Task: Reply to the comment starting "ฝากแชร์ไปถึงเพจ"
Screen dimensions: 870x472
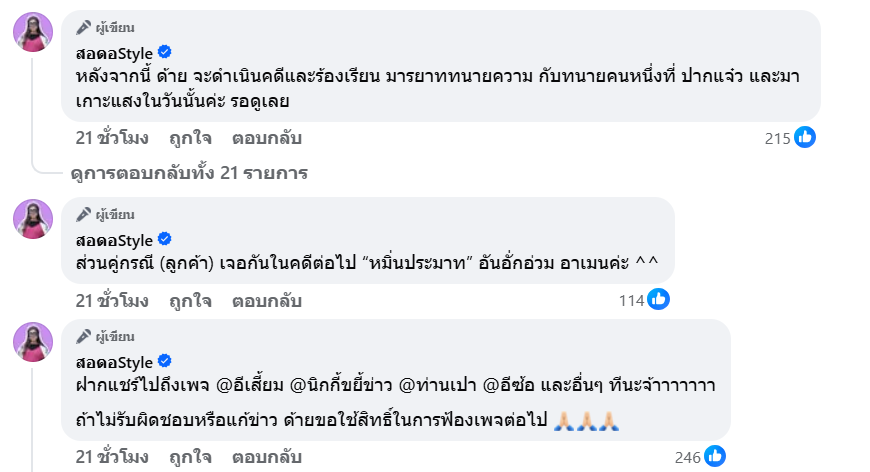Action: coord(266,458)
